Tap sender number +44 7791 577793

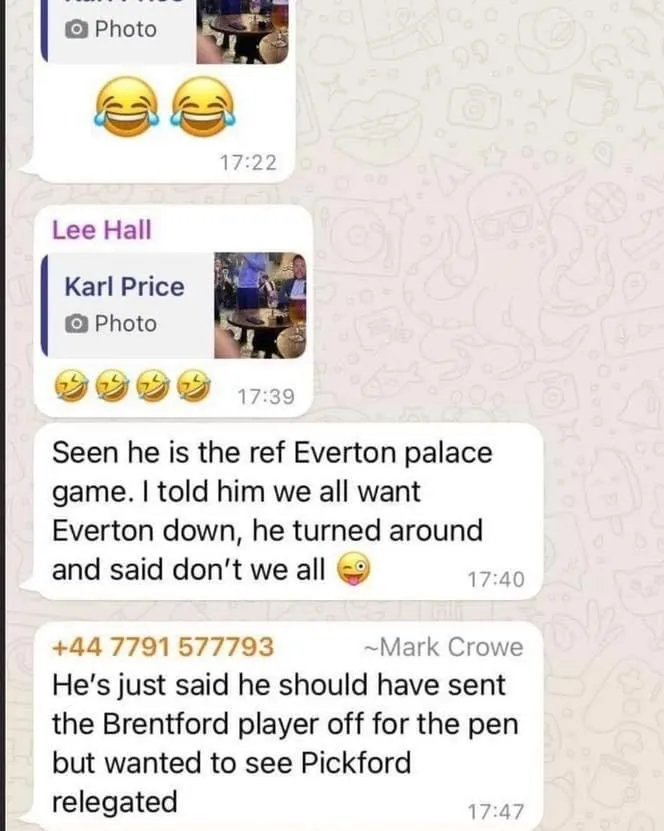click(x=163, y=647)
